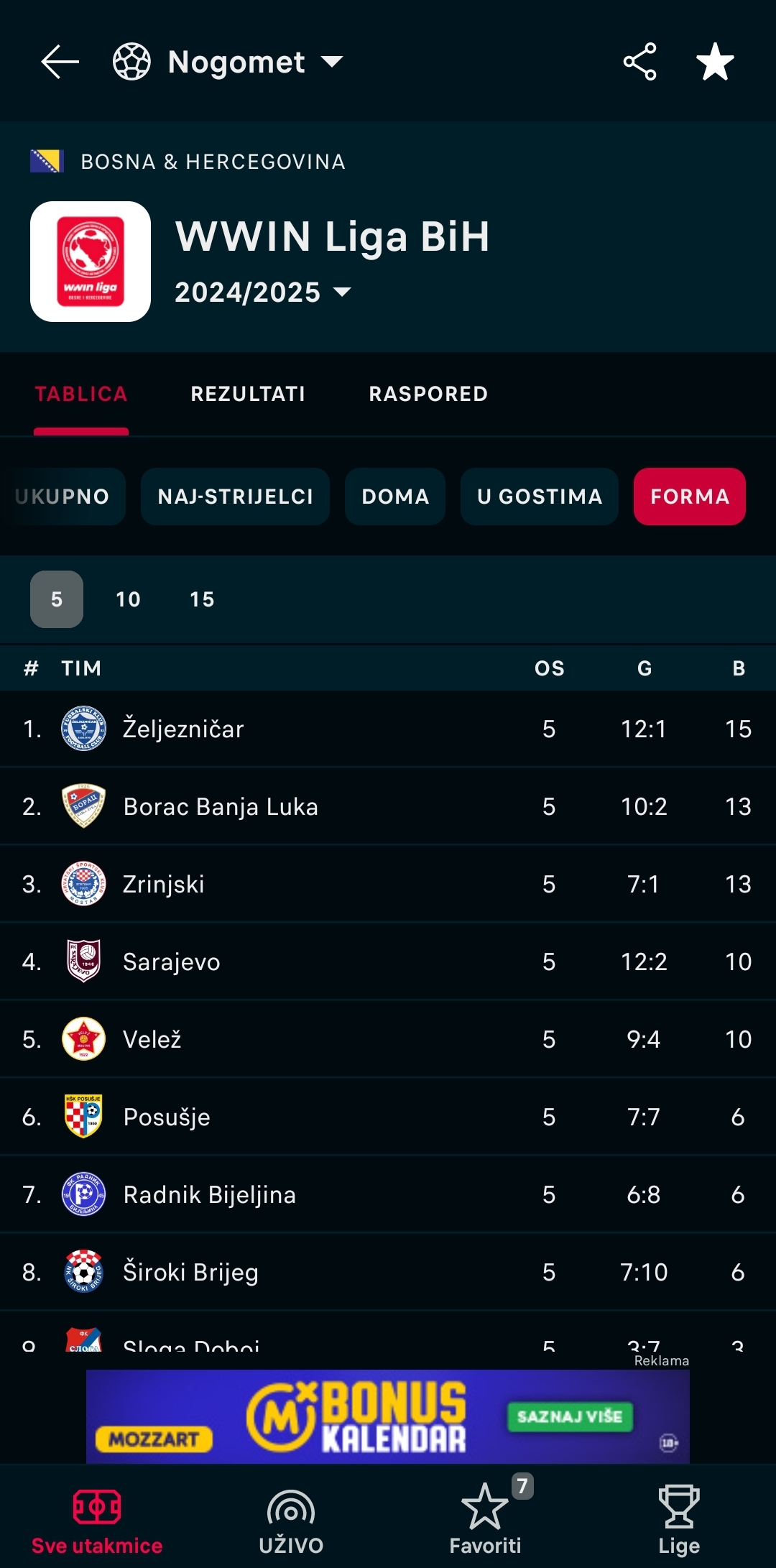Screen dimensions: 776x1568
Task: Expand the 2024/2025 season selector
Action: [x=263, y=292]
